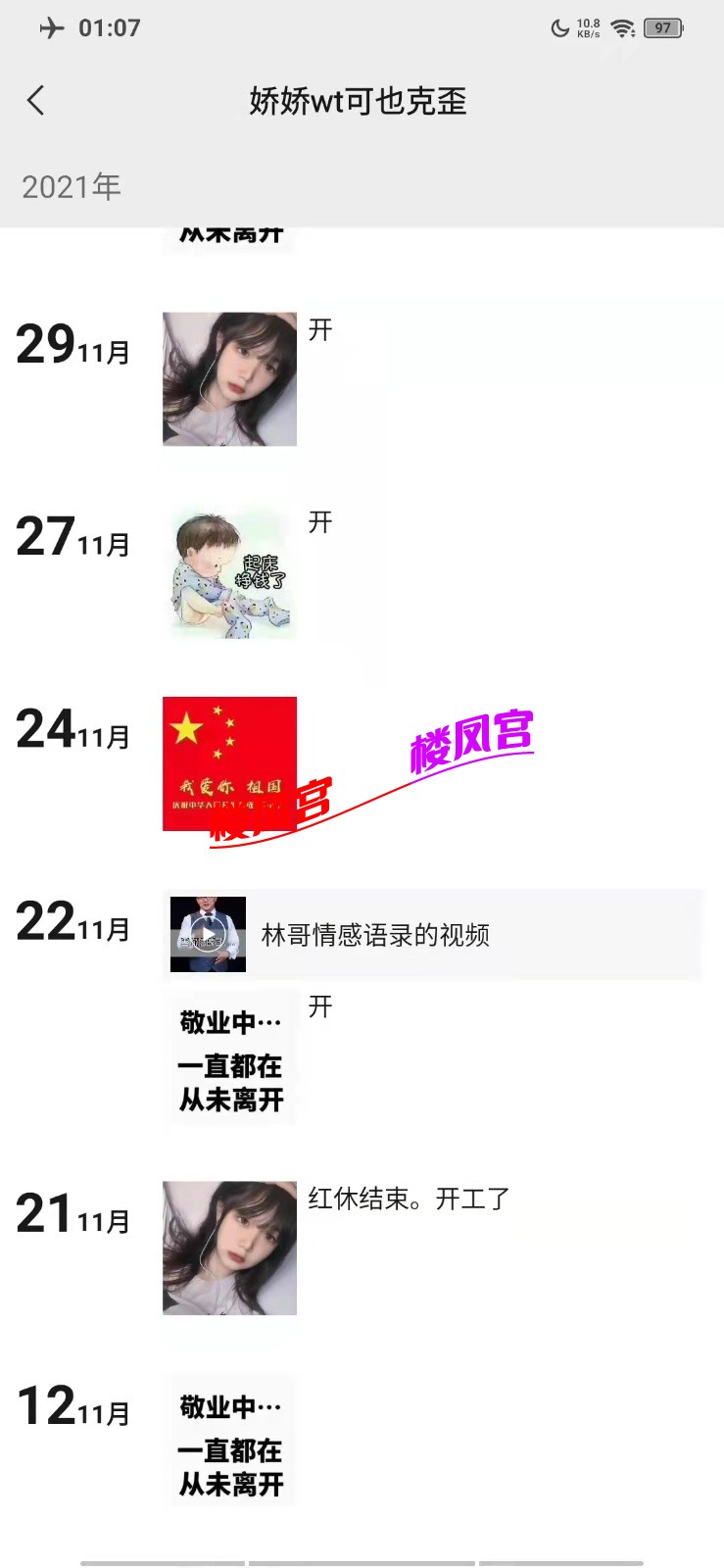Go back using the top-left arrow
Screen dimensions: 724x1568
(36, 100)
